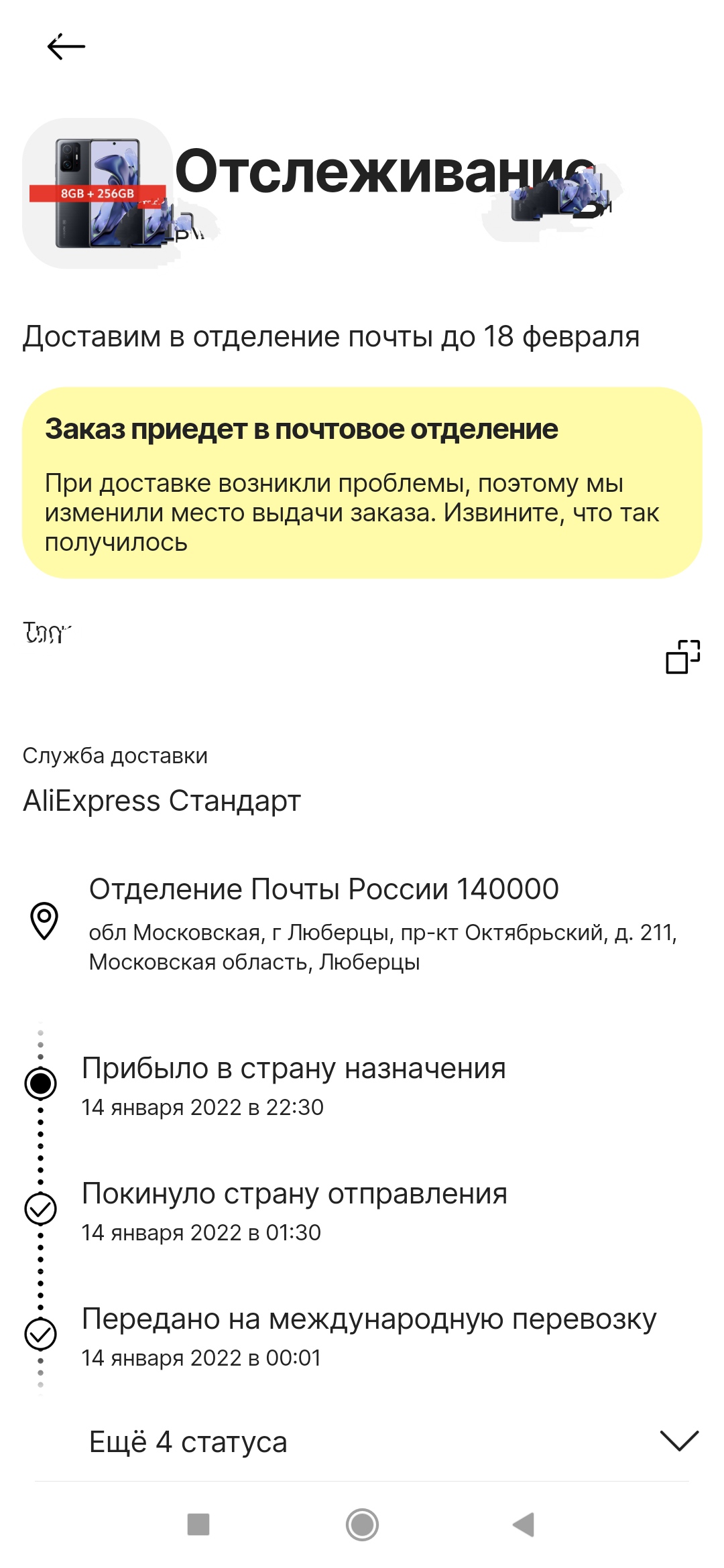
Task: Open recent apps from the navigation bar
Action: pos(198,1524)
